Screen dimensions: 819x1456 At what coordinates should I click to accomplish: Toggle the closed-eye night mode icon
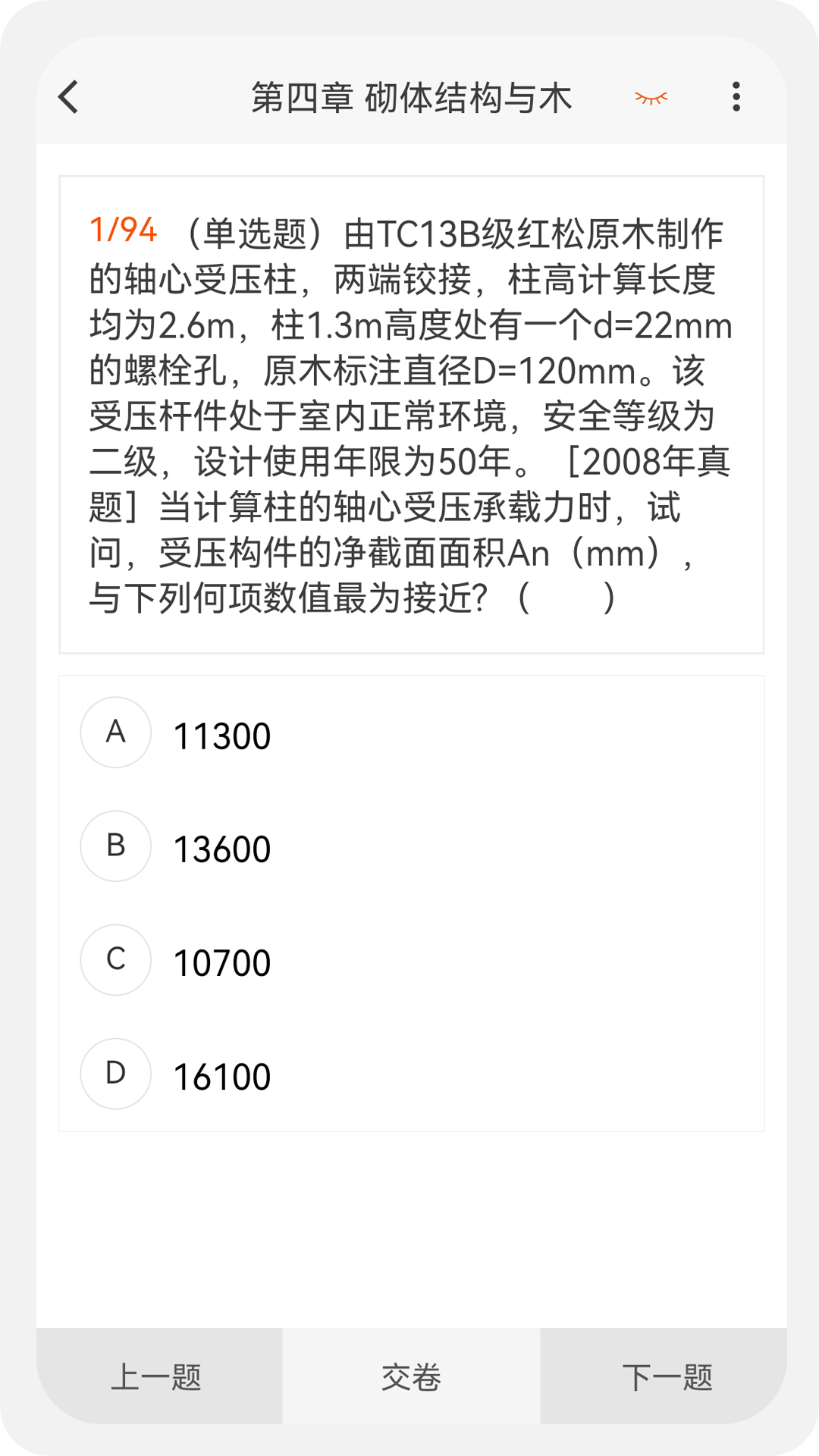point(651,97)
